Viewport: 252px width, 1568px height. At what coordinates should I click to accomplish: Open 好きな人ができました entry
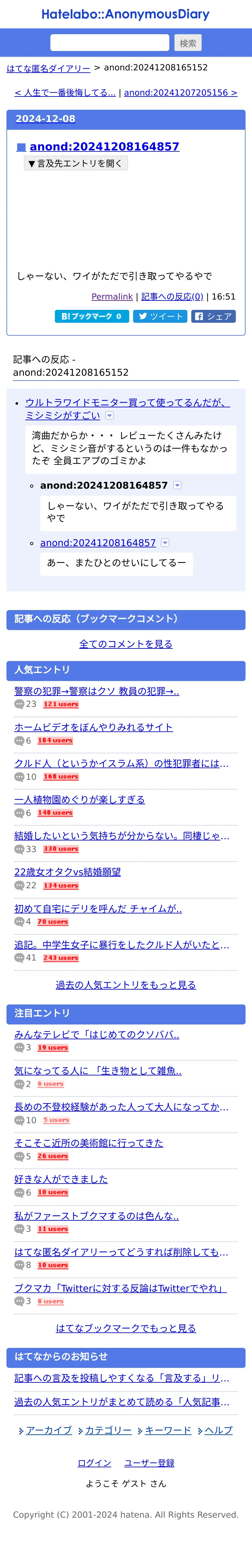[x=61, y=1179]
